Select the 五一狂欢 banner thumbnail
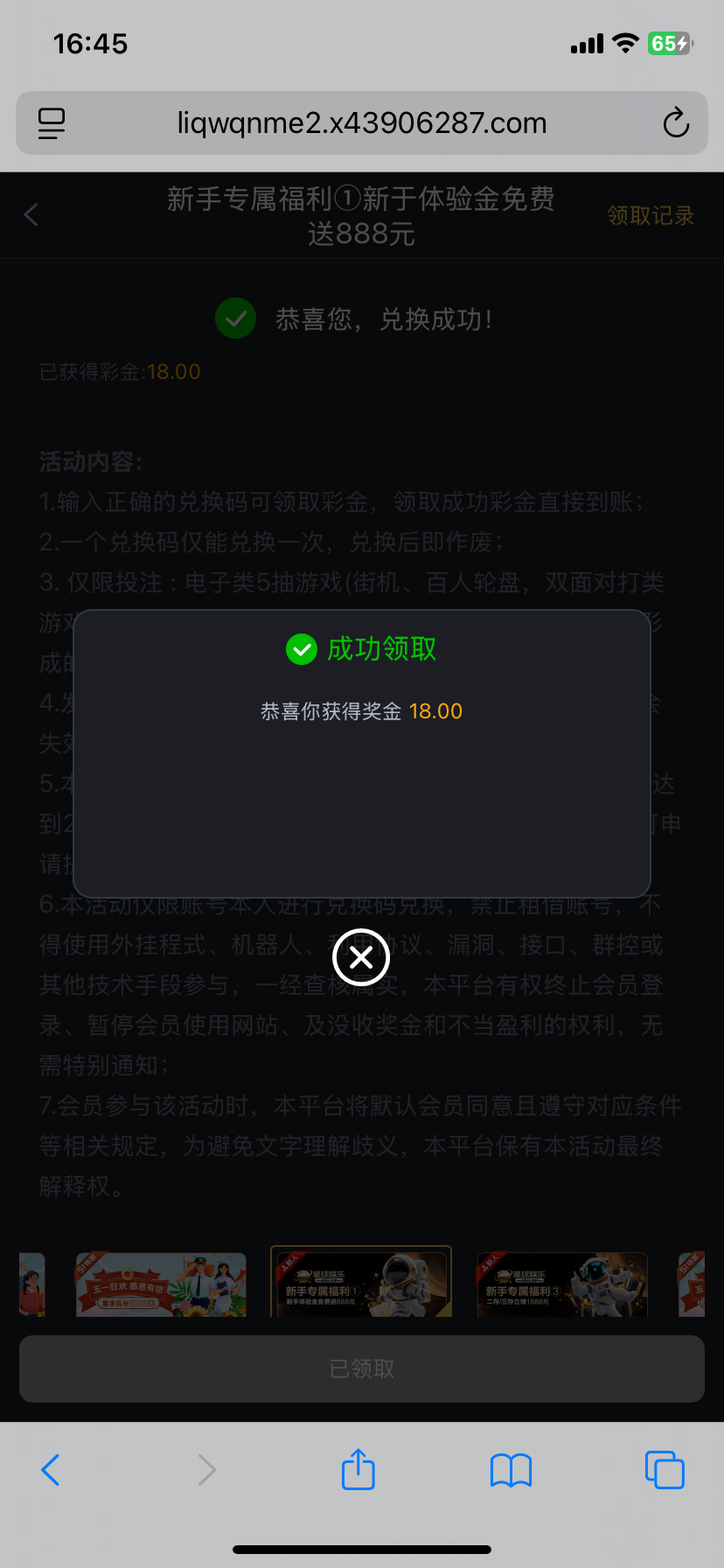This screenshot has width=724, height=1568. tap(161, 1284)
